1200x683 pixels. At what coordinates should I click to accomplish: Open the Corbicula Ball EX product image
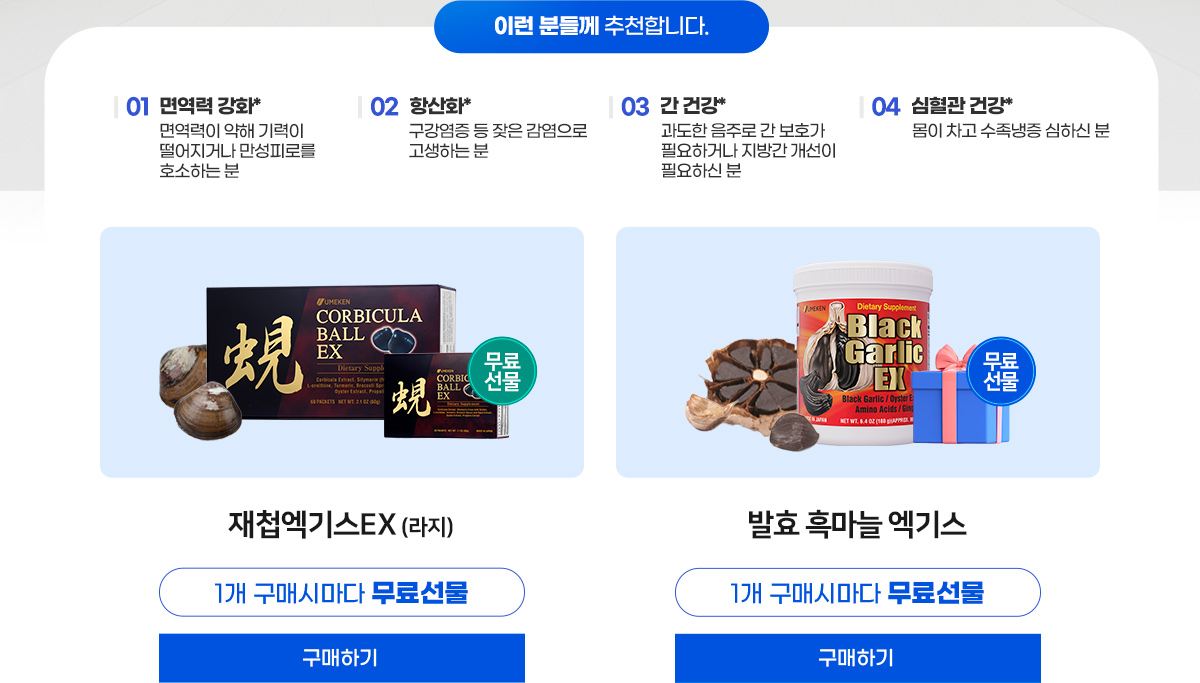pos(341,352)
